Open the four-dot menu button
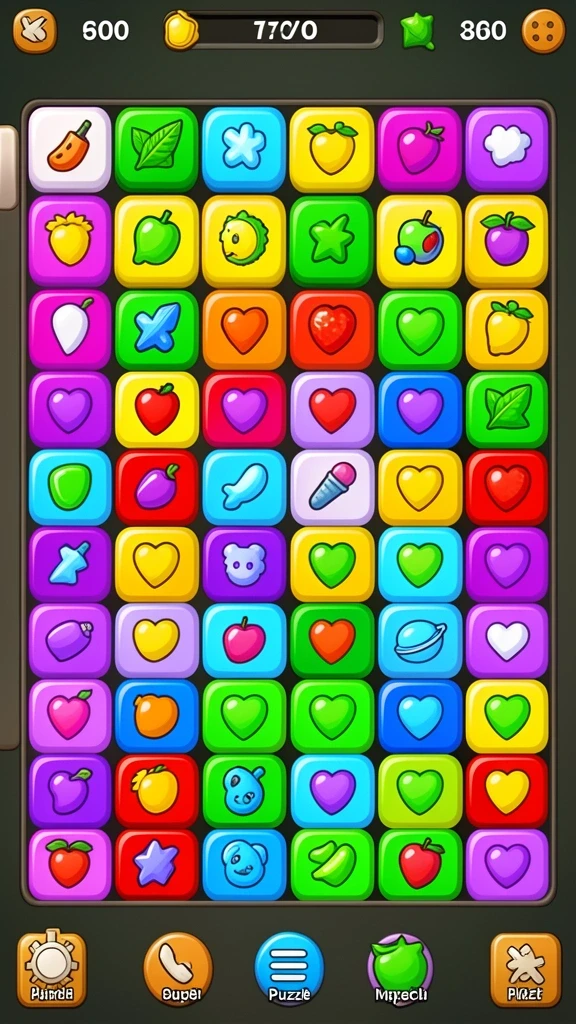 [x=543, y=31]
